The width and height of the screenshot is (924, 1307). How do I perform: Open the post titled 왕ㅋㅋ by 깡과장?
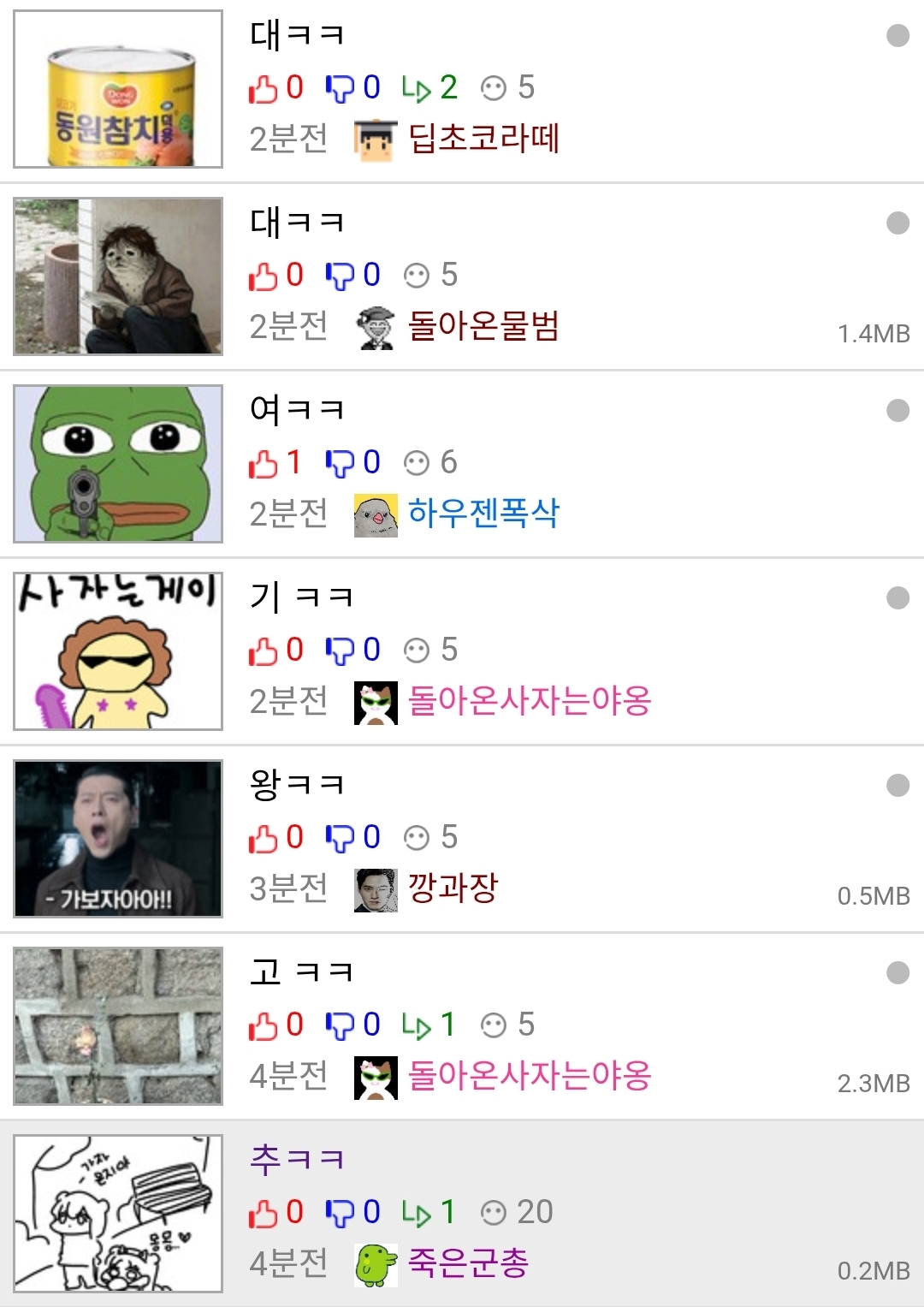point(297,784)
